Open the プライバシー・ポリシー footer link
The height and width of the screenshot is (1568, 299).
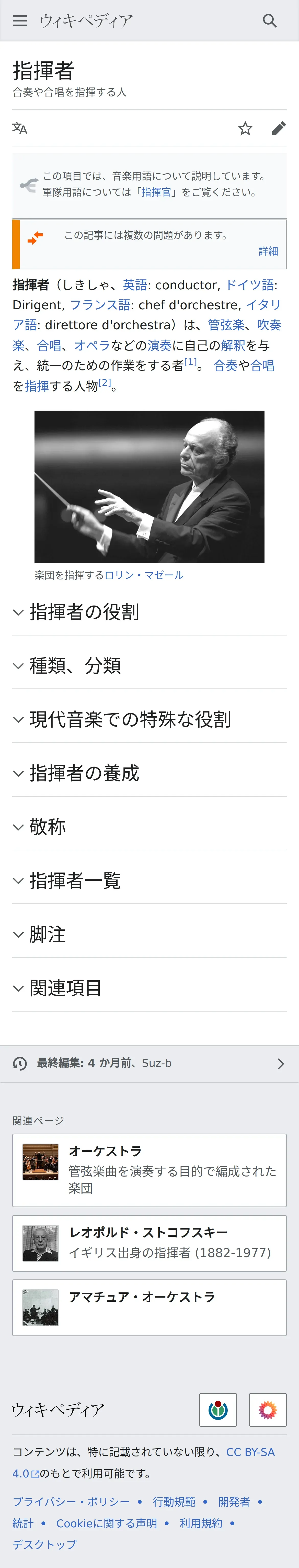click(71, 1502)
